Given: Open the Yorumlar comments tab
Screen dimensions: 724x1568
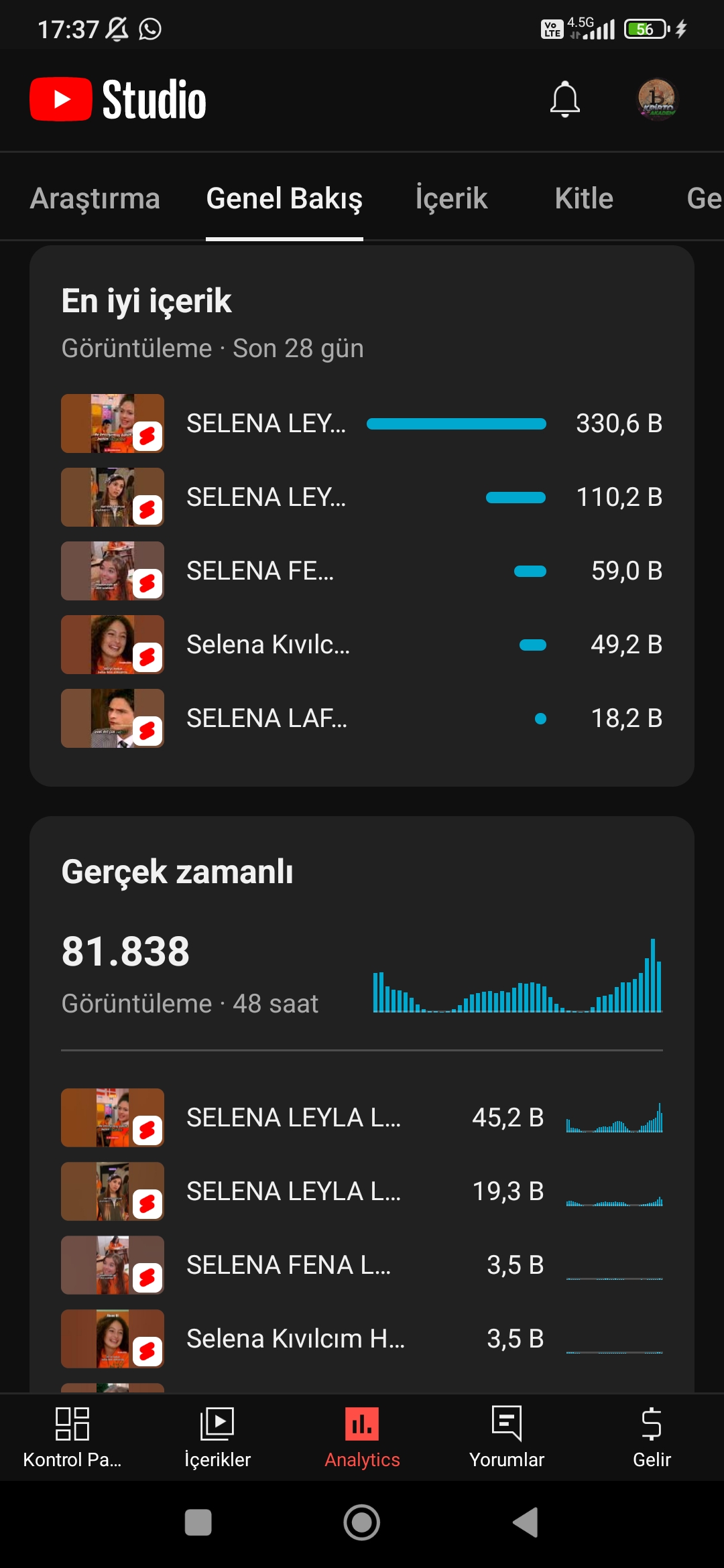Looking at the screenshot, I should click(507, 1437).
